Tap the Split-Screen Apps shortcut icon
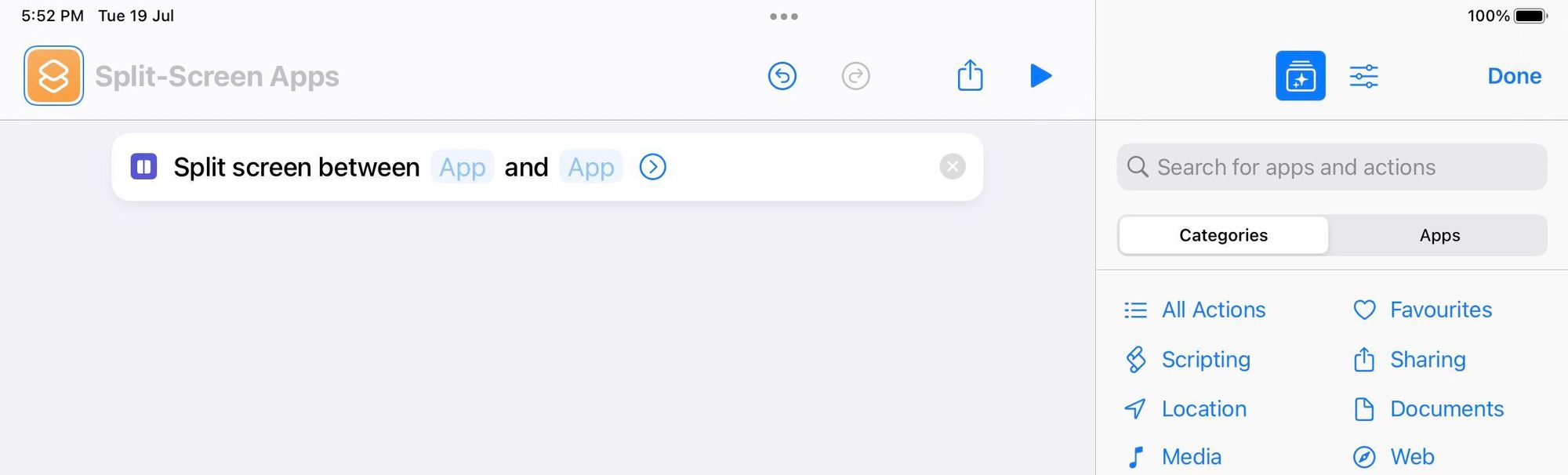Image resolution: width=1568 pixels, height=475 pixels. click(x=53, y=76)
